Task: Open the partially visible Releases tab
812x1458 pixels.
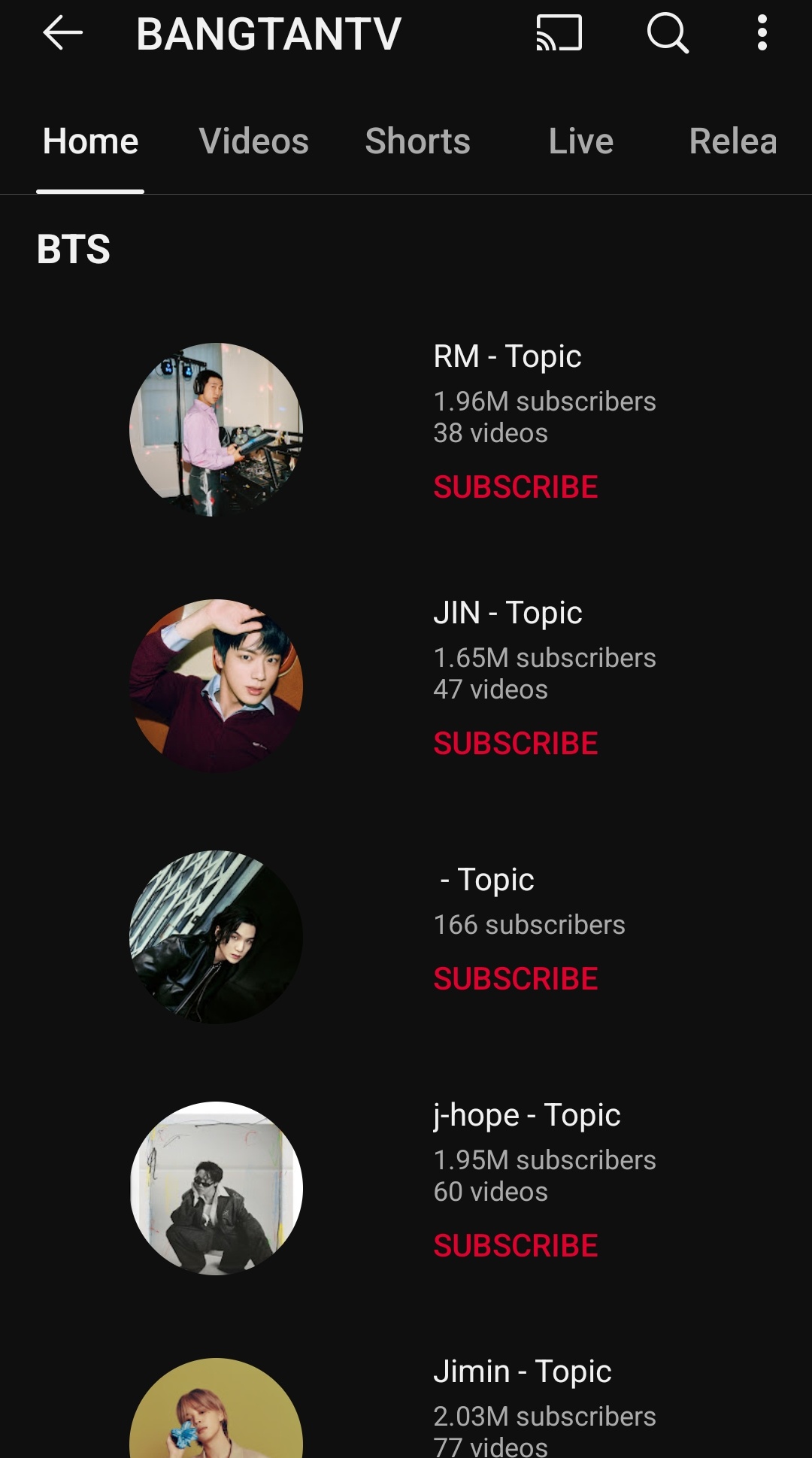Action: click(x=732, y=141)
